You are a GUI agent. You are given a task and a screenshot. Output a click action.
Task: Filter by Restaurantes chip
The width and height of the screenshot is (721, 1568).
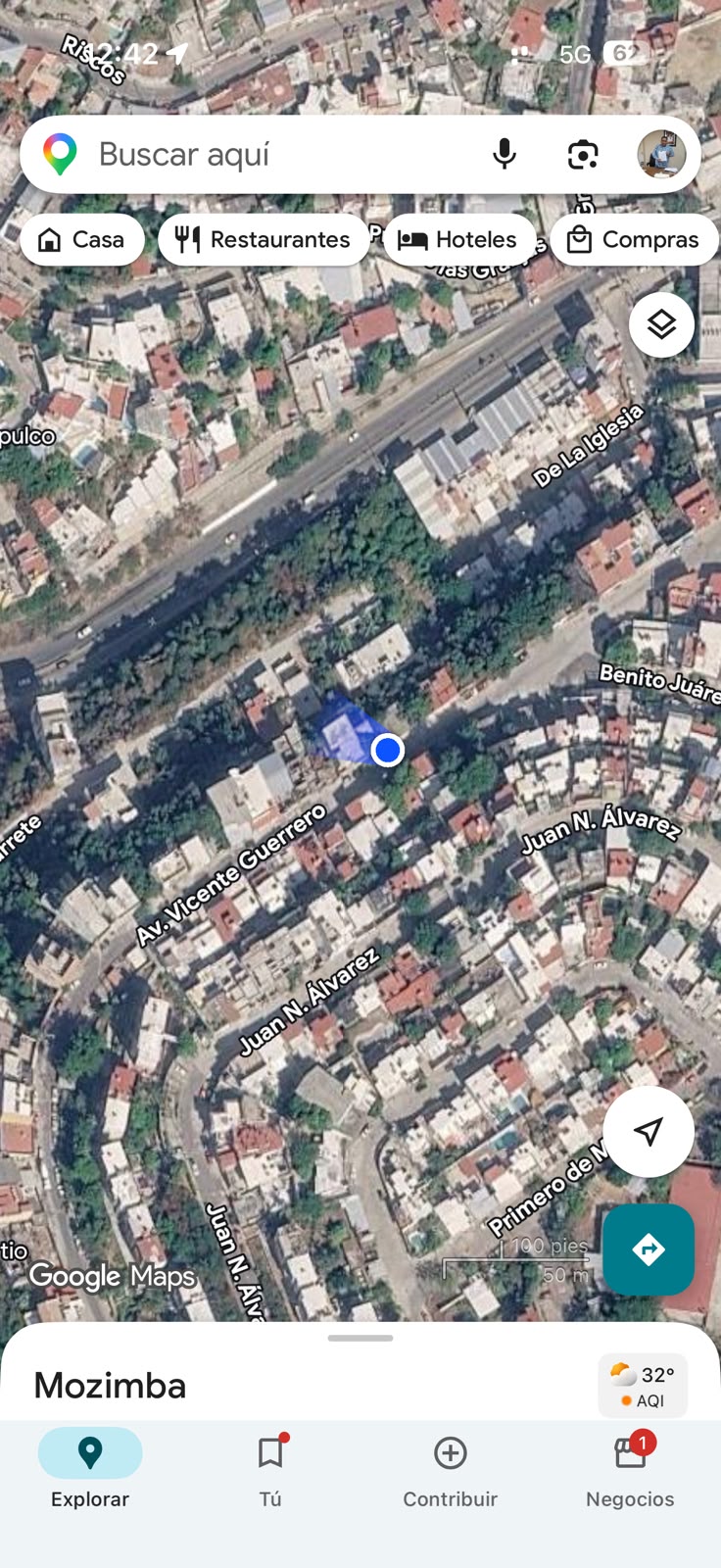[x=264, y=240]
